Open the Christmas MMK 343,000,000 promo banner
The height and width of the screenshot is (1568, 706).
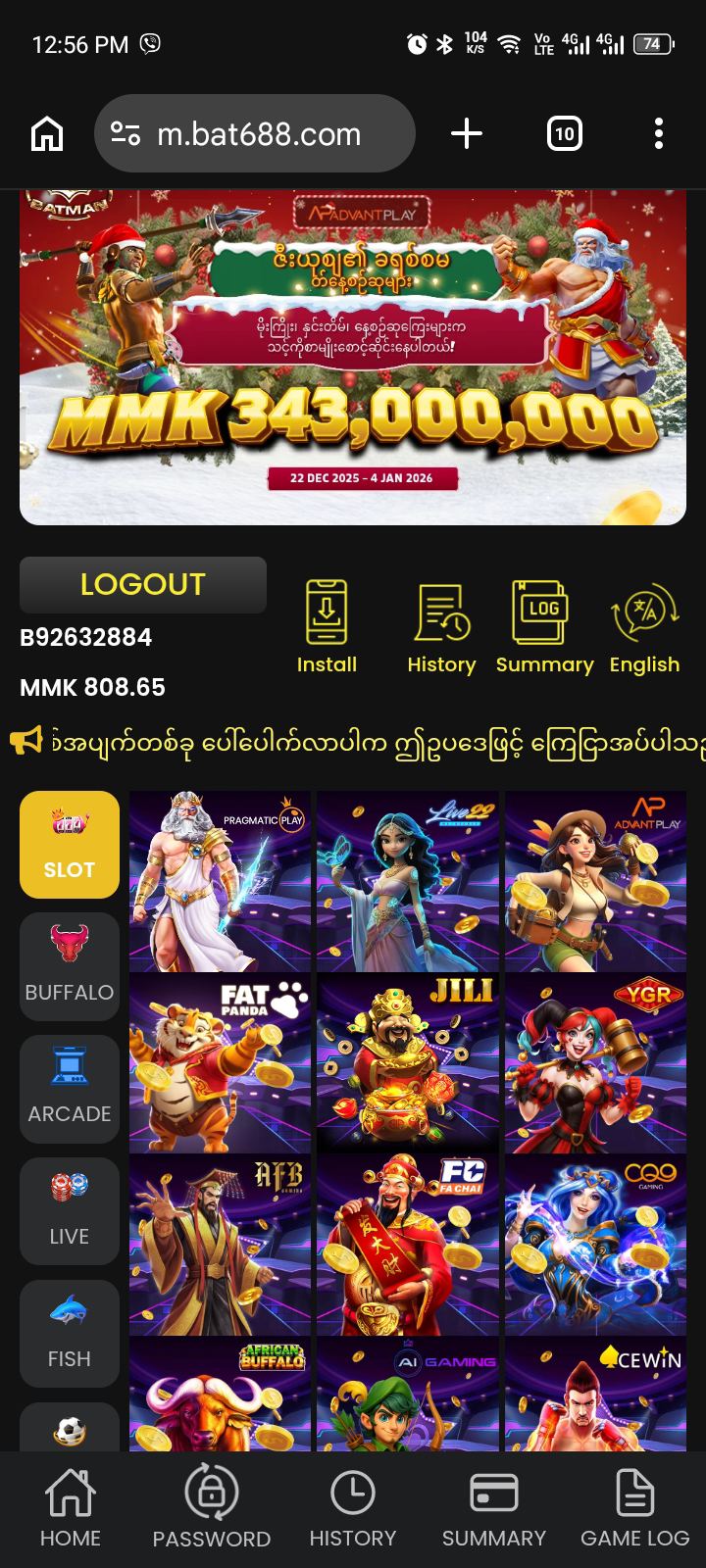pyautogui.click(x=353, y=358)
